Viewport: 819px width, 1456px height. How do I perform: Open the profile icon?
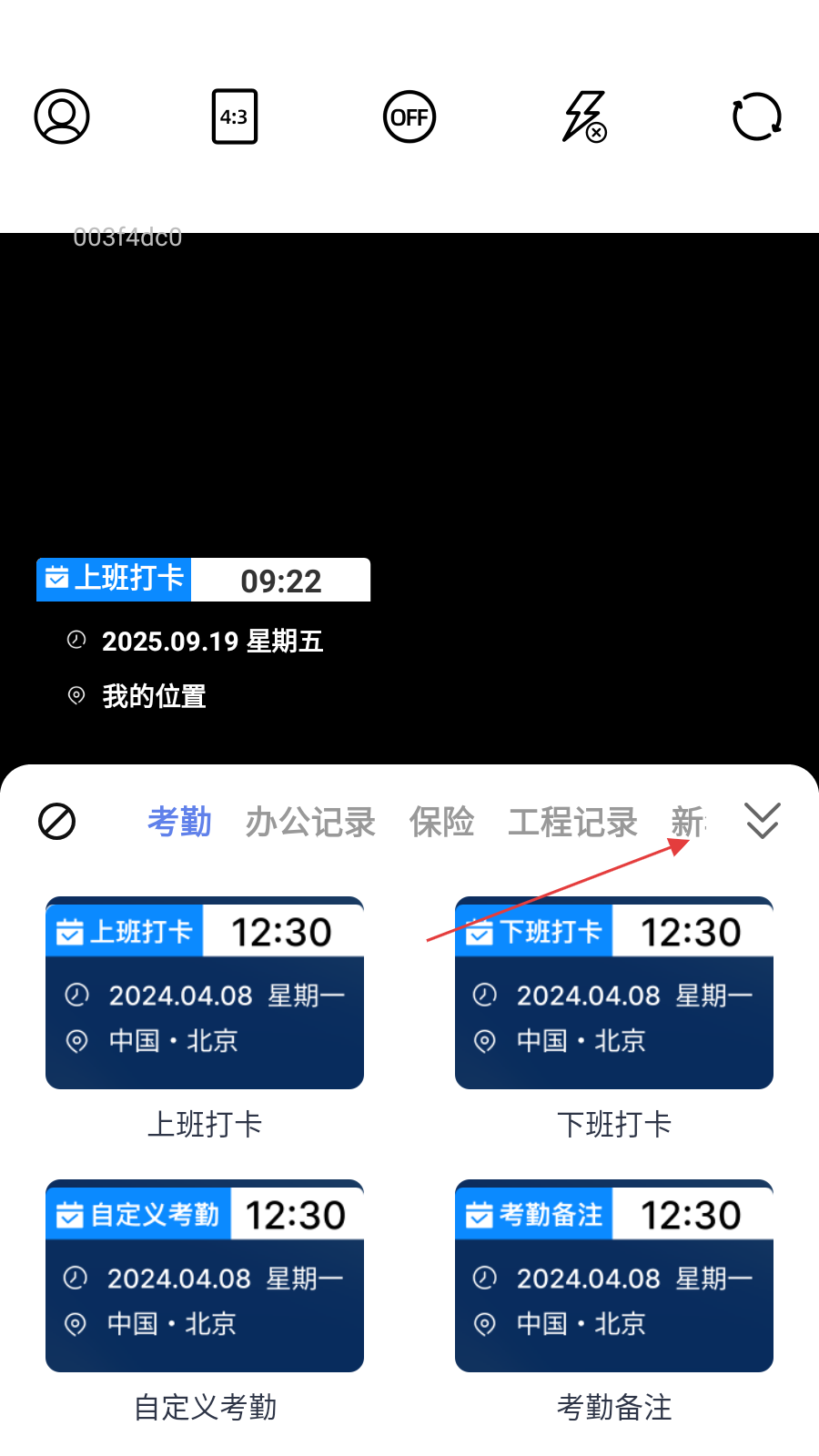pyautogui.click(x=62, y=116)
